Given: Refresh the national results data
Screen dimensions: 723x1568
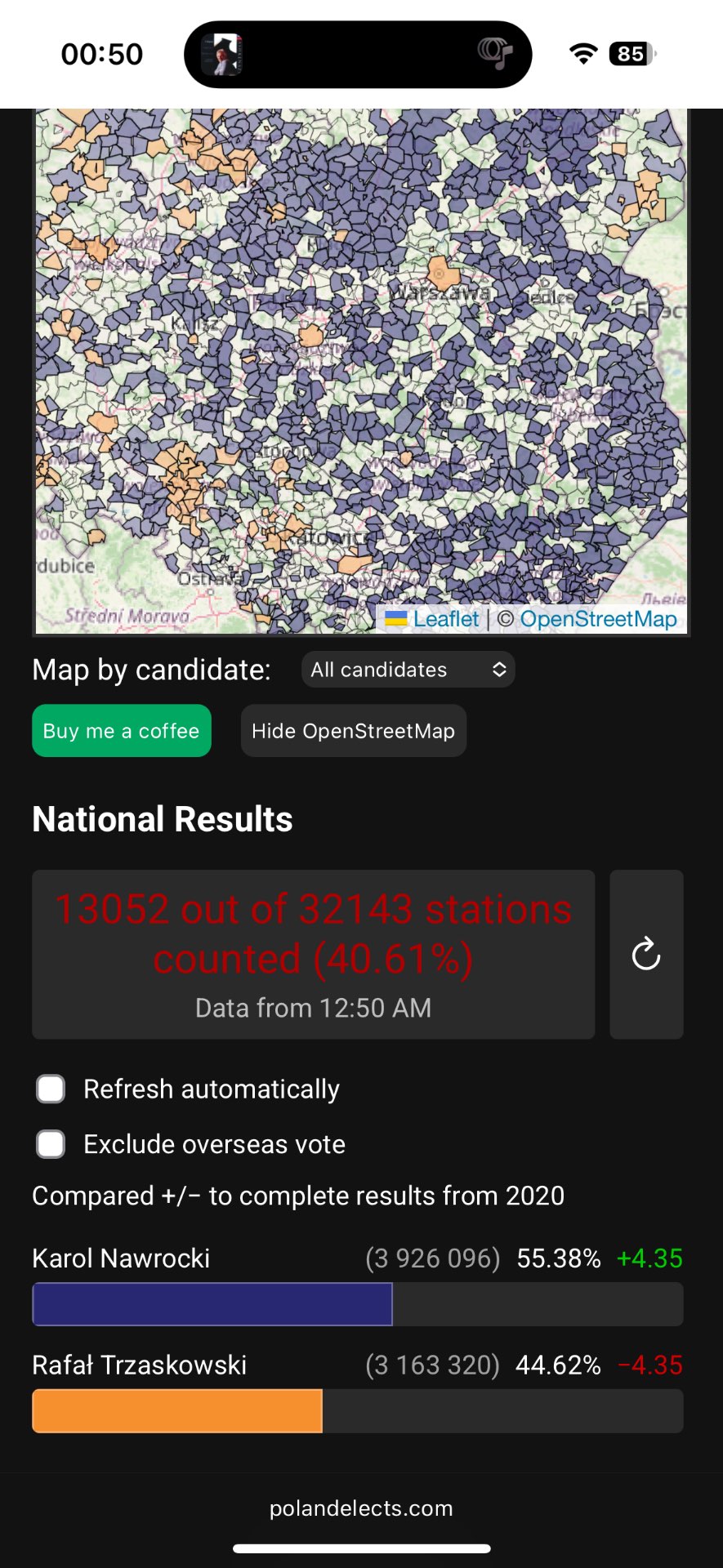Looking at the screenshot, I should pos(646,954).
